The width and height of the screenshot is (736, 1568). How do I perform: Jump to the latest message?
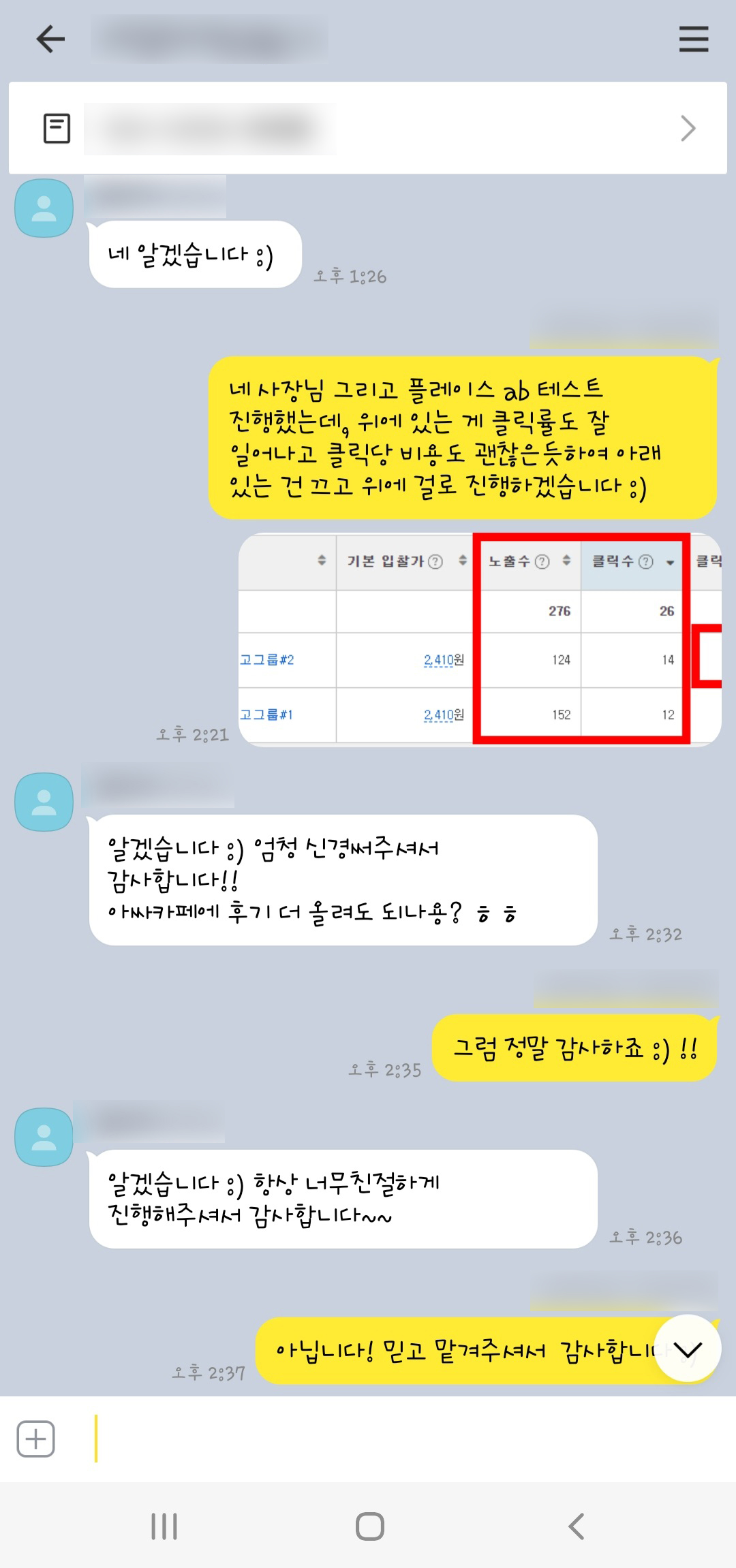[x=687, y=1348]
